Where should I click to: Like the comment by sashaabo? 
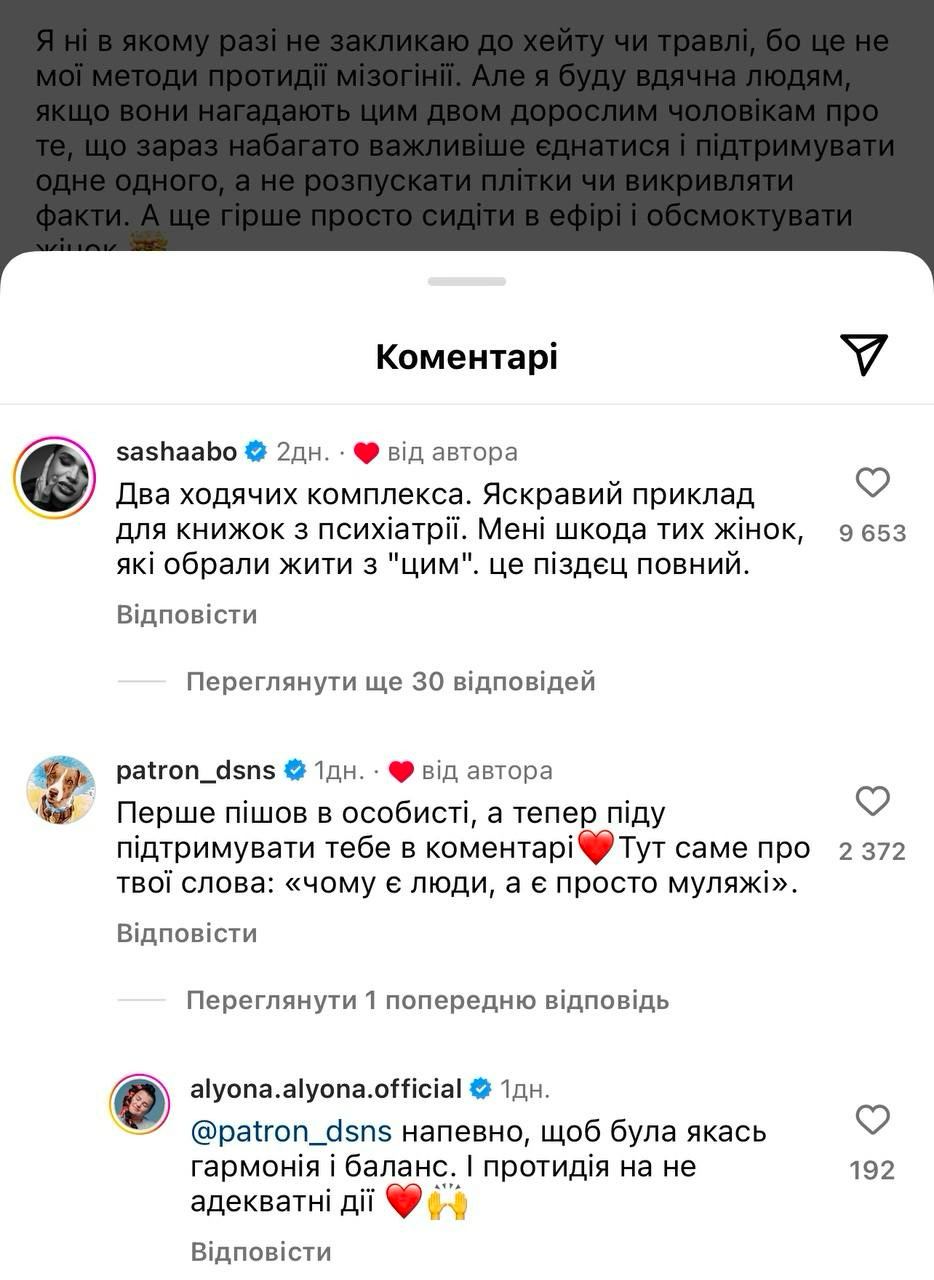[x=873, y=484]
